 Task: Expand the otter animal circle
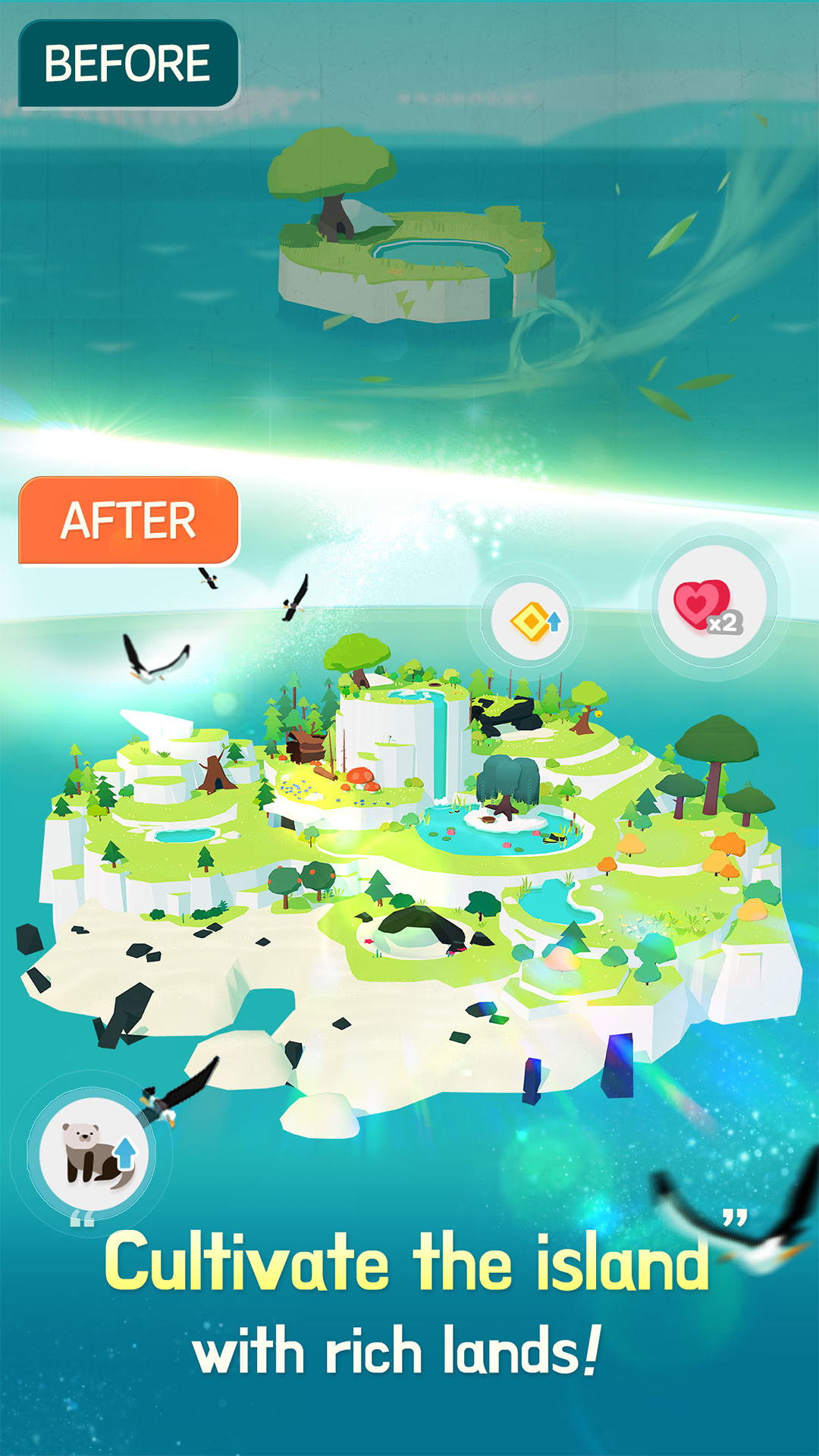[93, 1153]
